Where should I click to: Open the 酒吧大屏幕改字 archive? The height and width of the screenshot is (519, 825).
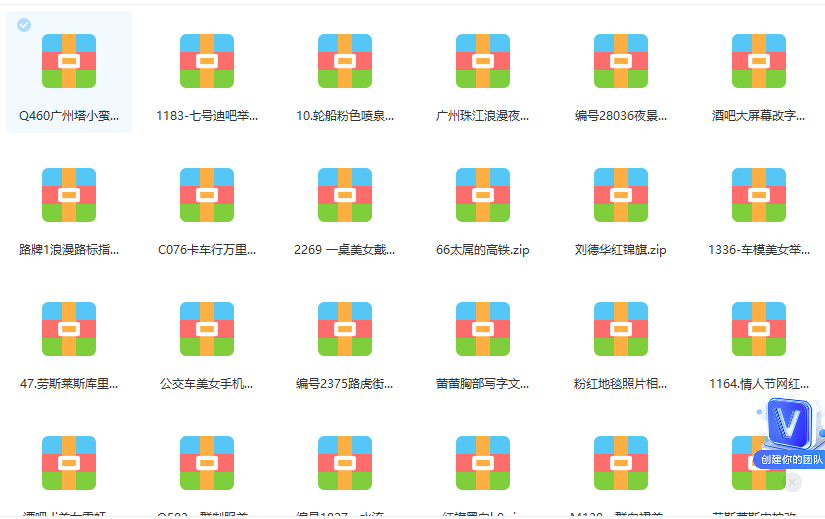coord(759,61)
